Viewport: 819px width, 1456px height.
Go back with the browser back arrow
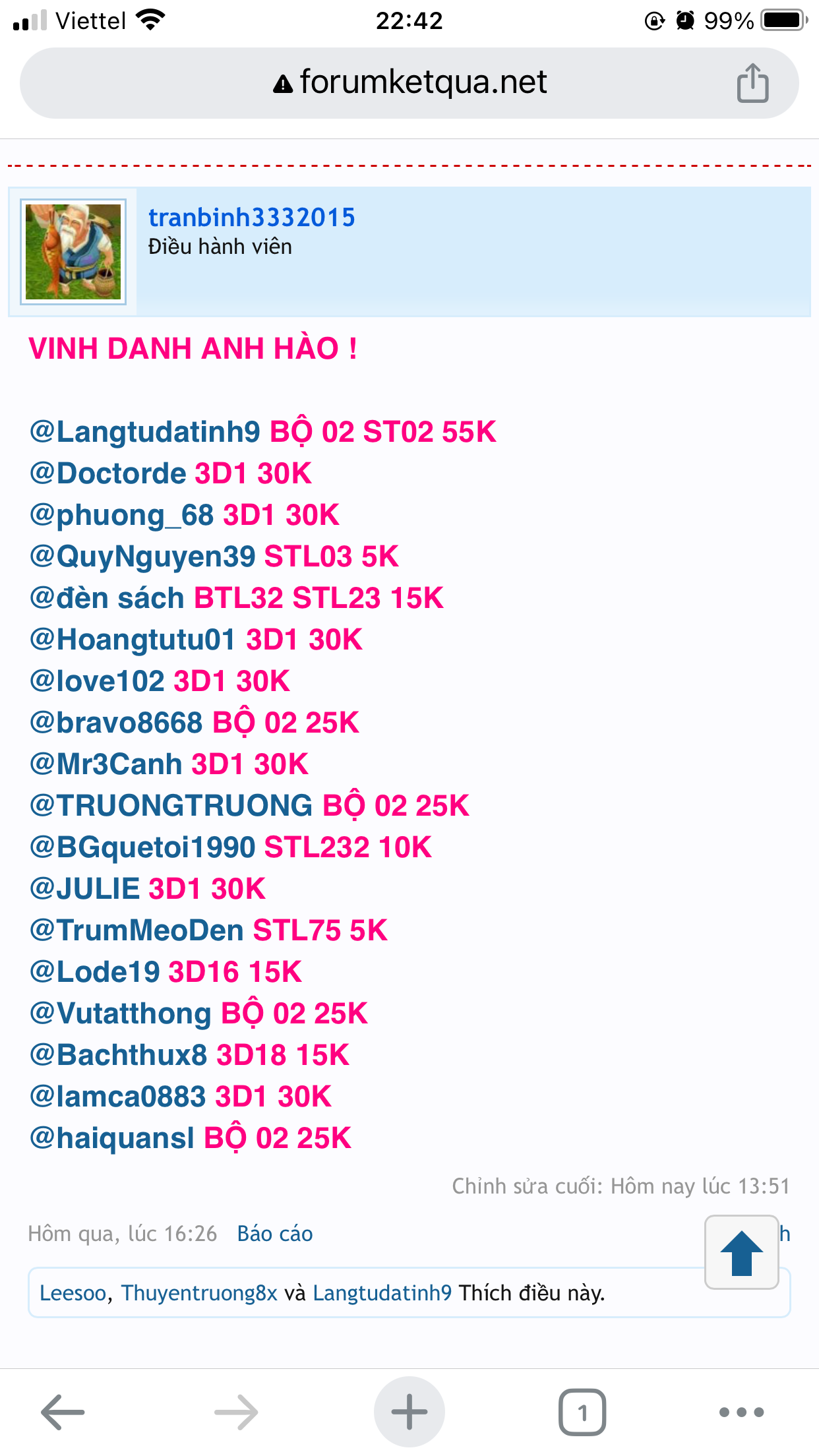pyautogui.click(x=63, y=1412)
